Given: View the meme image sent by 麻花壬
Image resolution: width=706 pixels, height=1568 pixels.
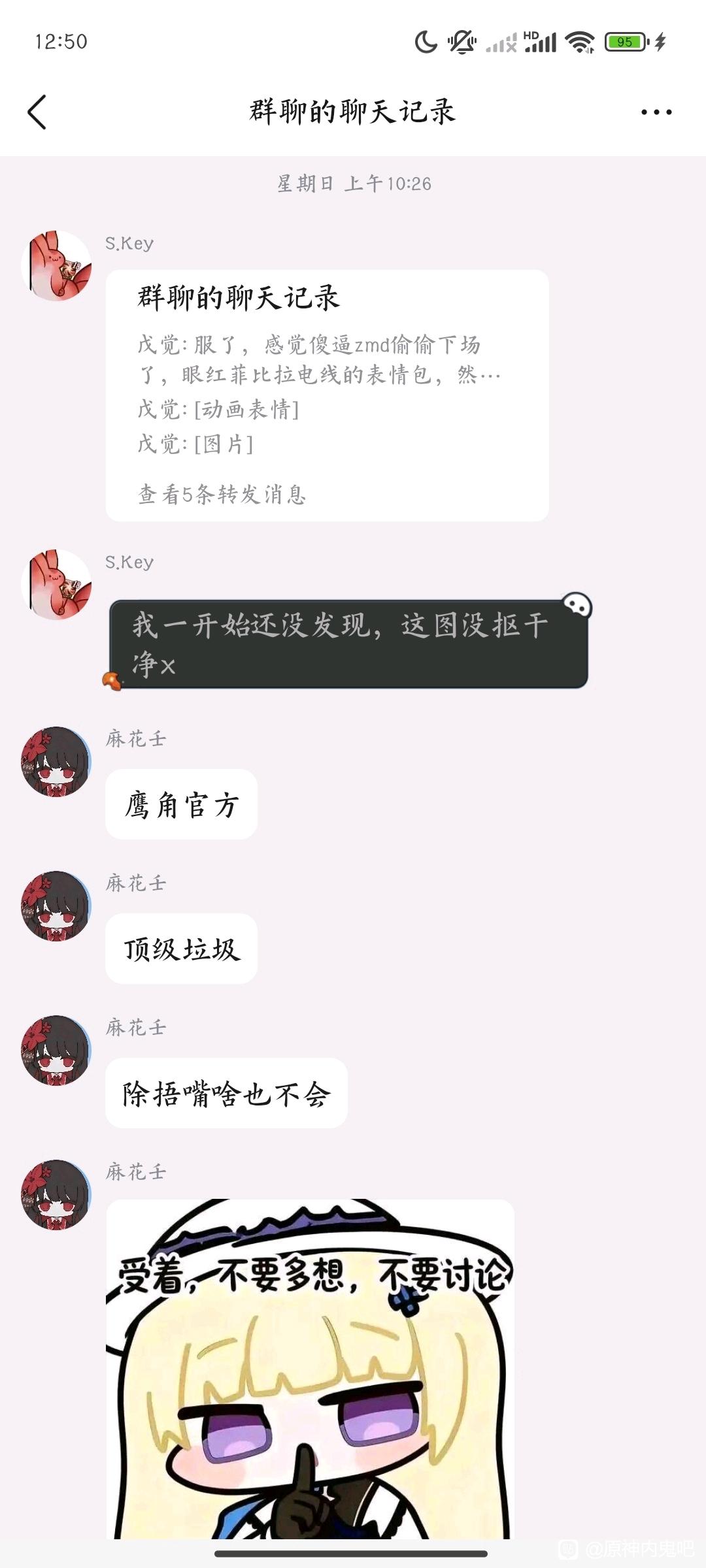Looking at the screenshot, I should click(311, 1369).
